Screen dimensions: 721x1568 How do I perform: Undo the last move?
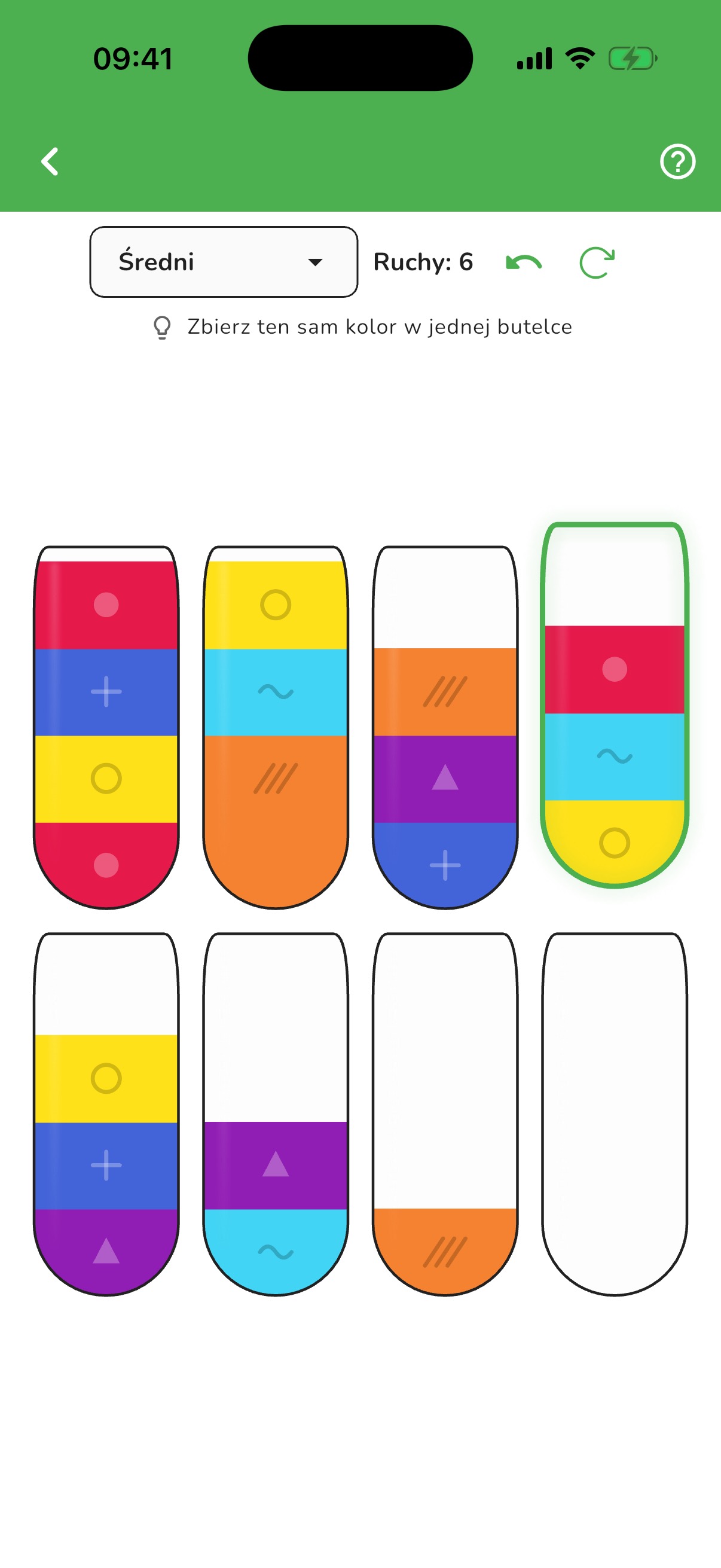pyautogui.click(x=524, y=263)
